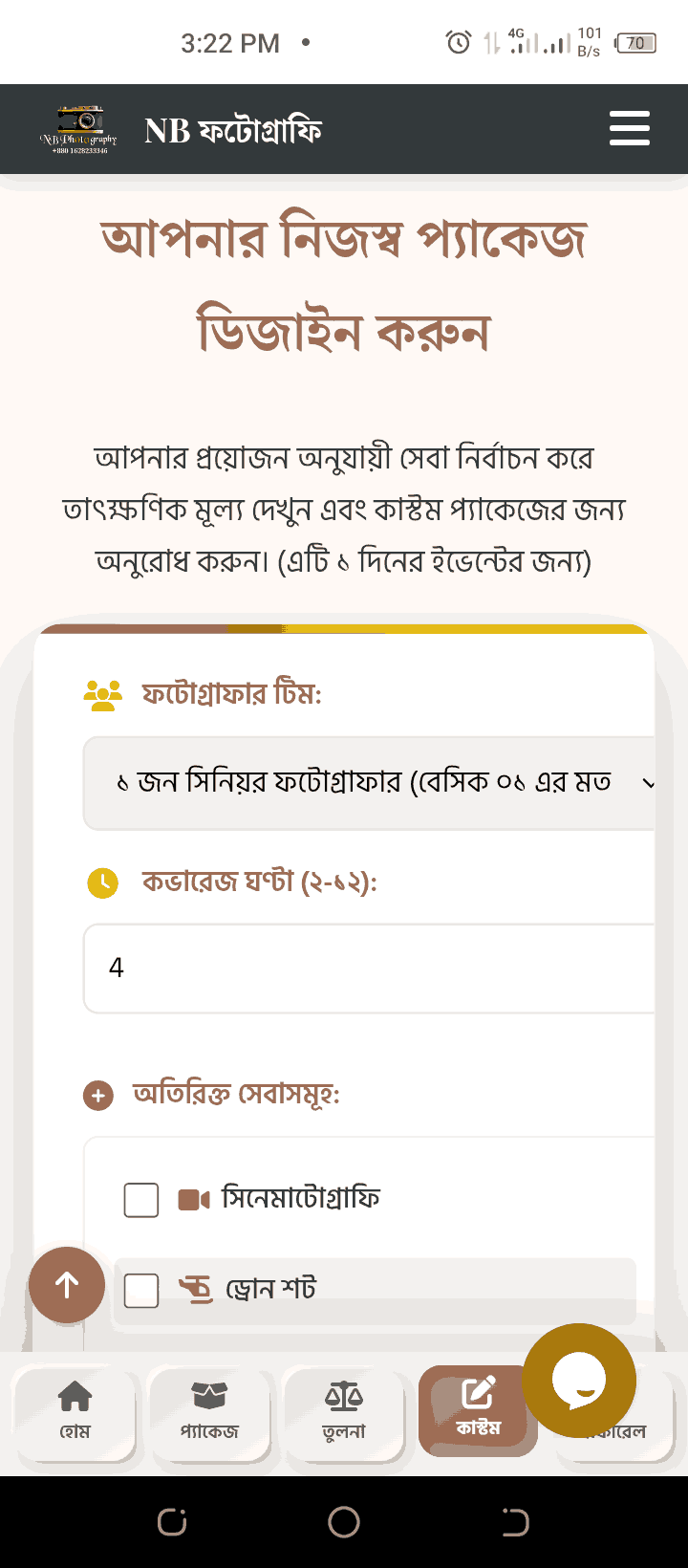Viewport: 688px width, 1568px height.
Task: Switch to the প্যাকেজ tab
Action: (209, 1412)
